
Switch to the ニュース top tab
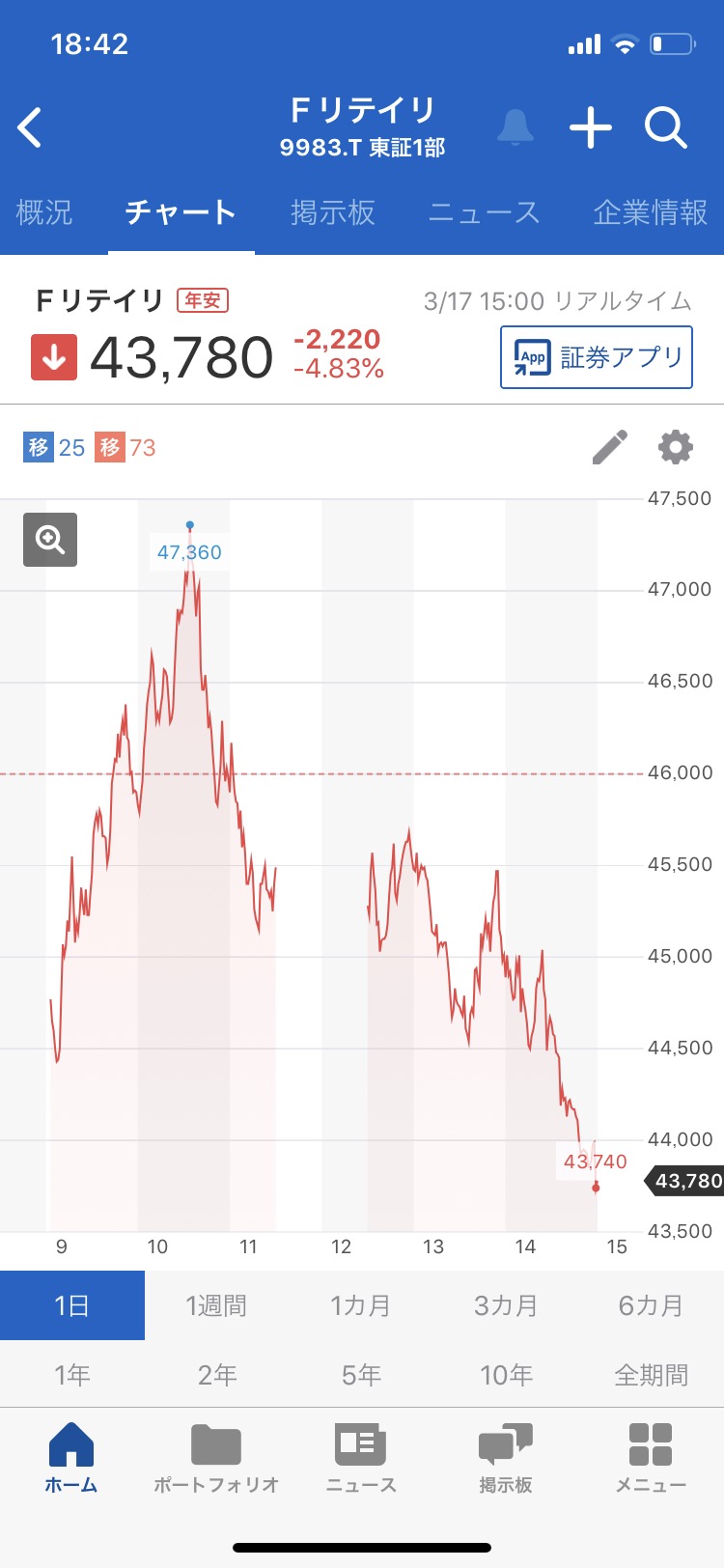(x=484, y=212)
